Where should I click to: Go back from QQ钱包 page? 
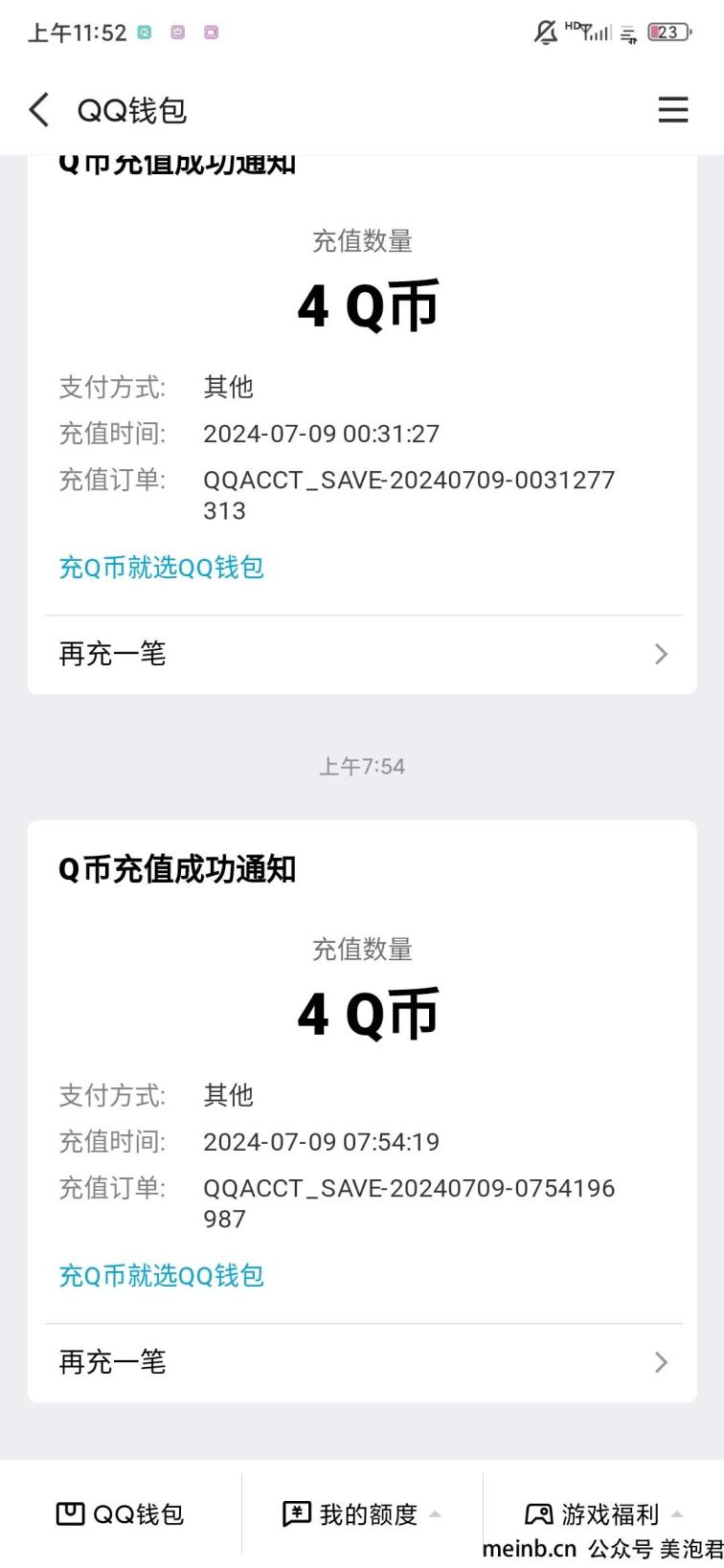coord(39,110)
